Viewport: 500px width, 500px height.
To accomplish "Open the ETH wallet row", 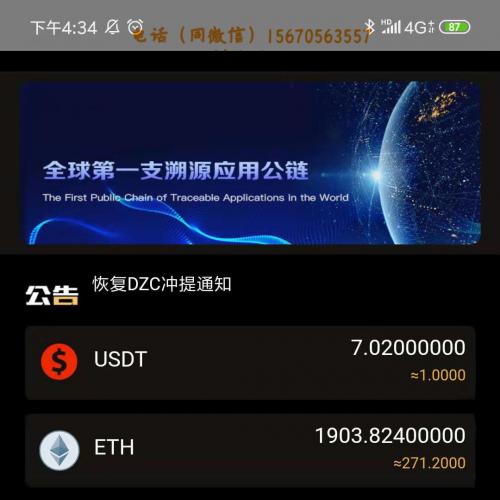I will tap(250, 450).
